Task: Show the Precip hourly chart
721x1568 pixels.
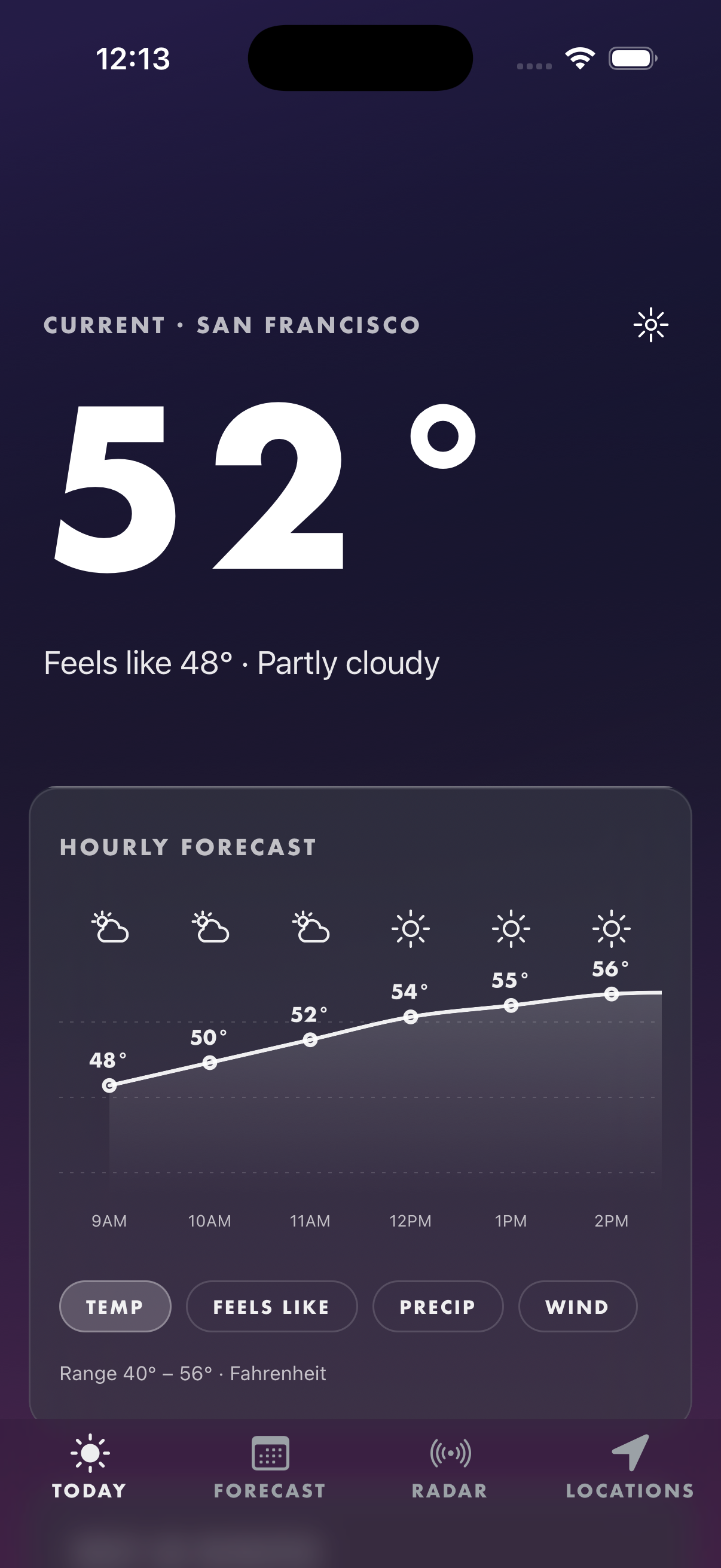Action: [x=438, y=1306]
